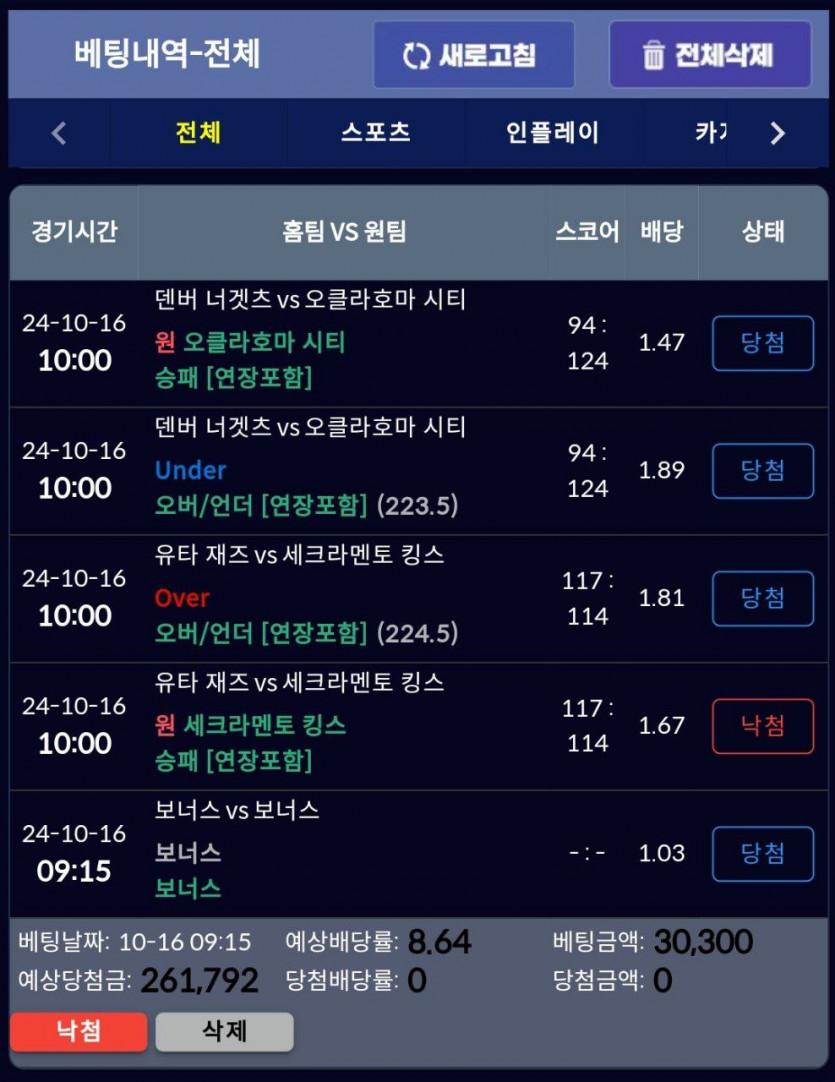Switch to the 스포츠 tab

click(x=375, y=133)
